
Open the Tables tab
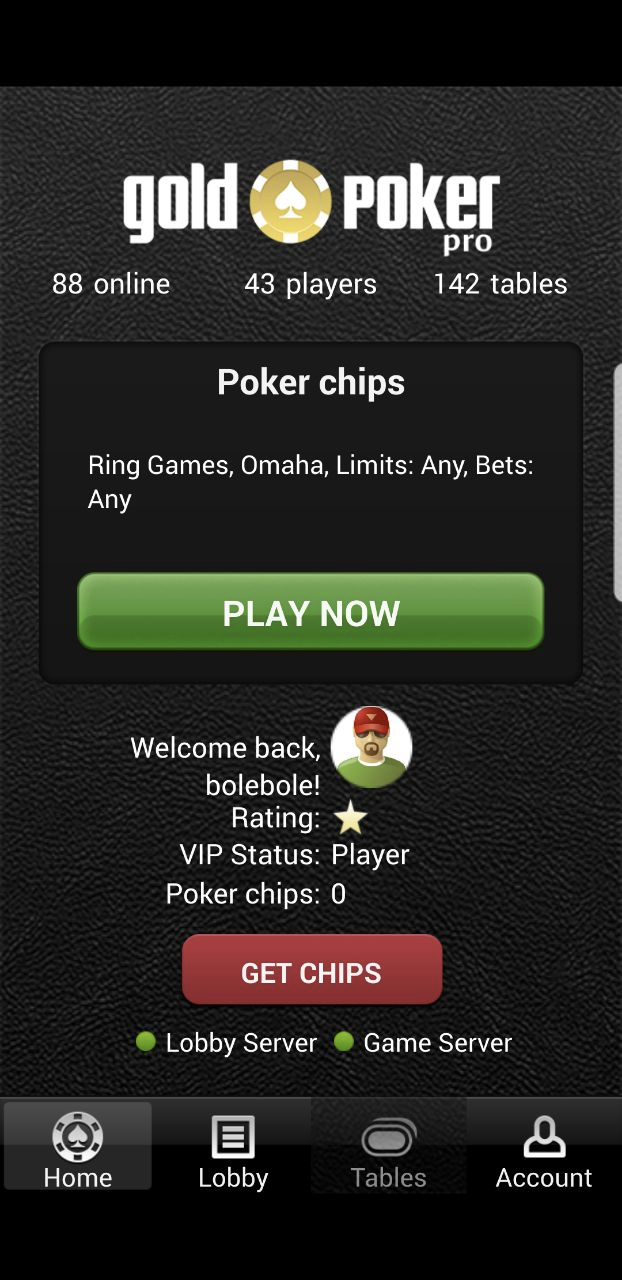coord(388,1150)
